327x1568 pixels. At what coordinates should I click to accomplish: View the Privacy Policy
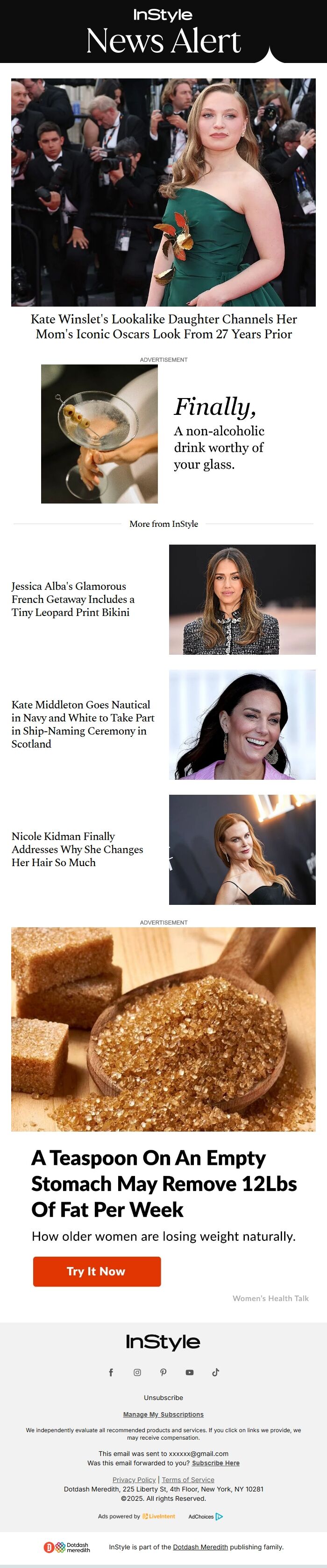pos(134,1480)
